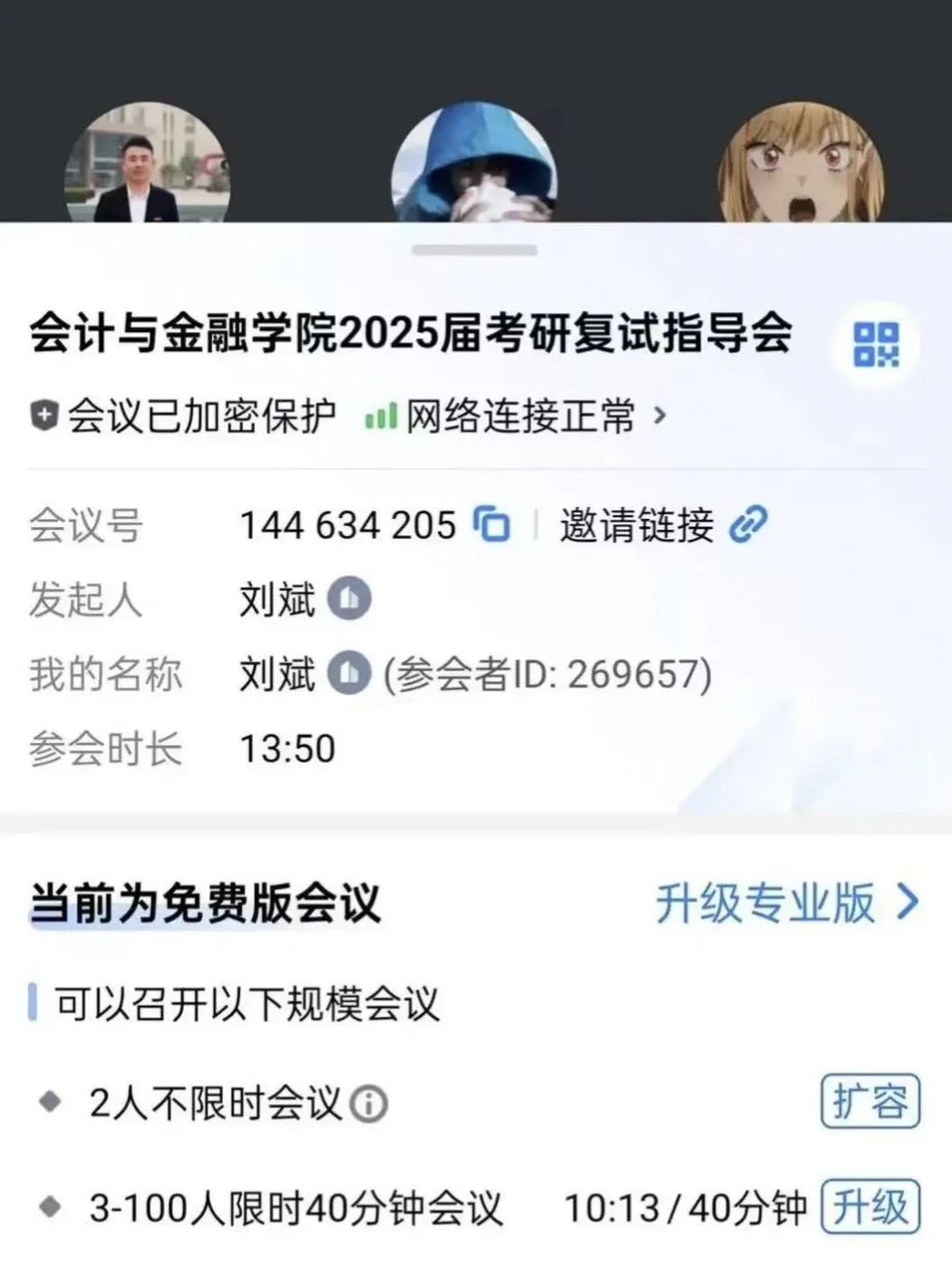Show info about 2人不限时会议
Screen dimensions: 952x1268
(369, 1105)
